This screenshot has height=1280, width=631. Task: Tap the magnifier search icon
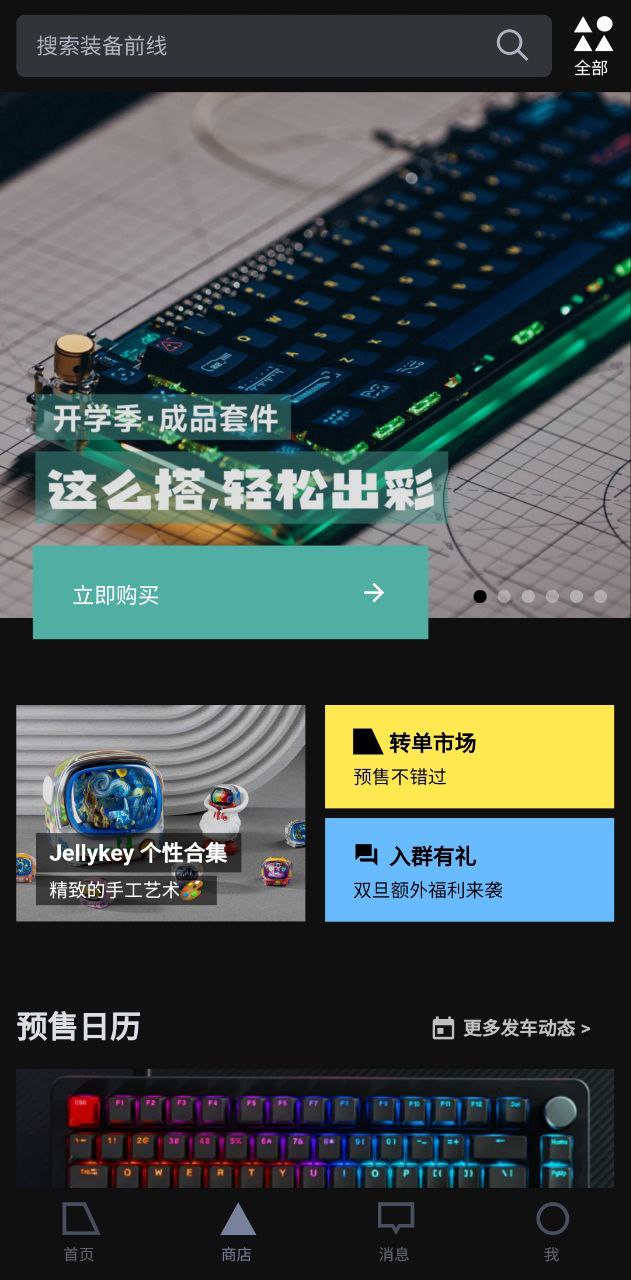click(512, 45)
